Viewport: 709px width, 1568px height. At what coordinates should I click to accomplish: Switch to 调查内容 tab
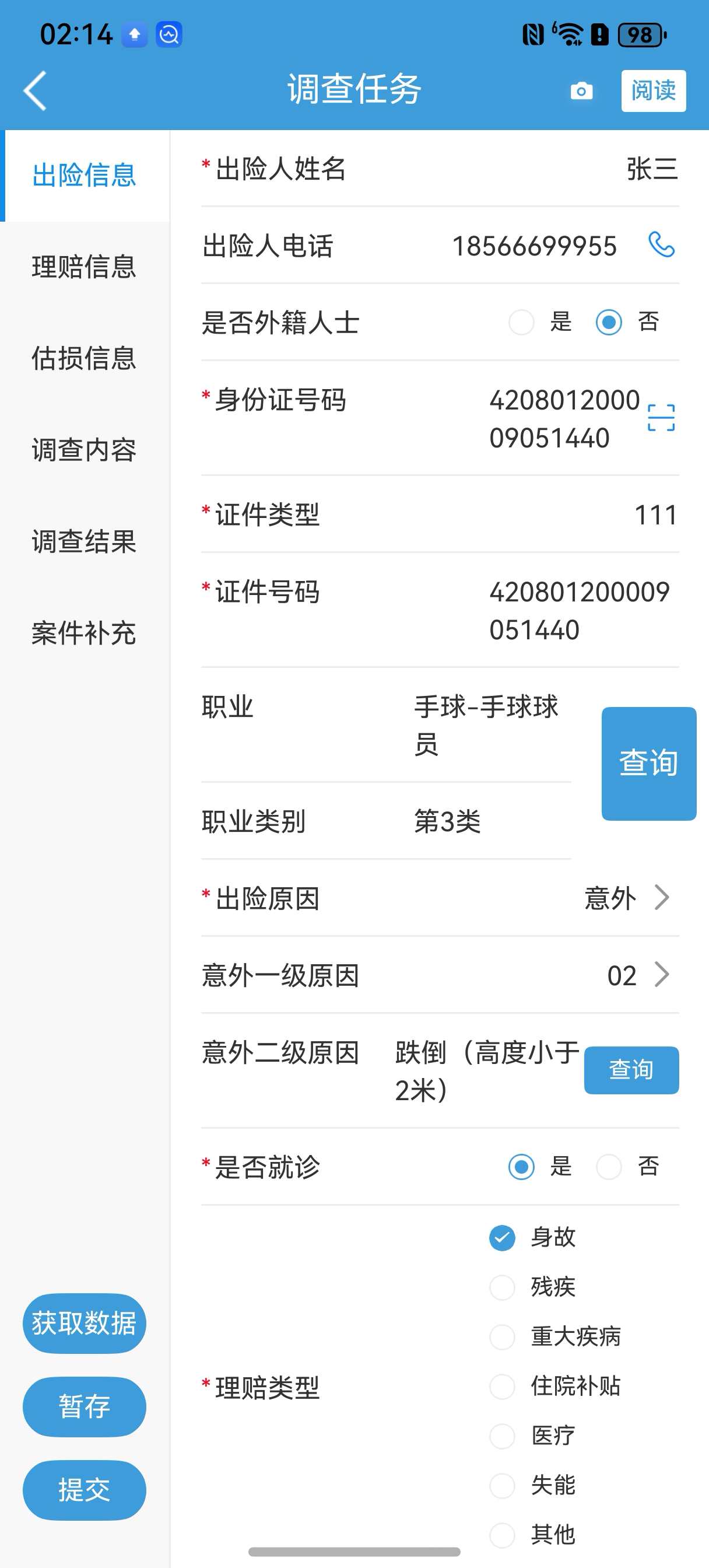[84, 450]
